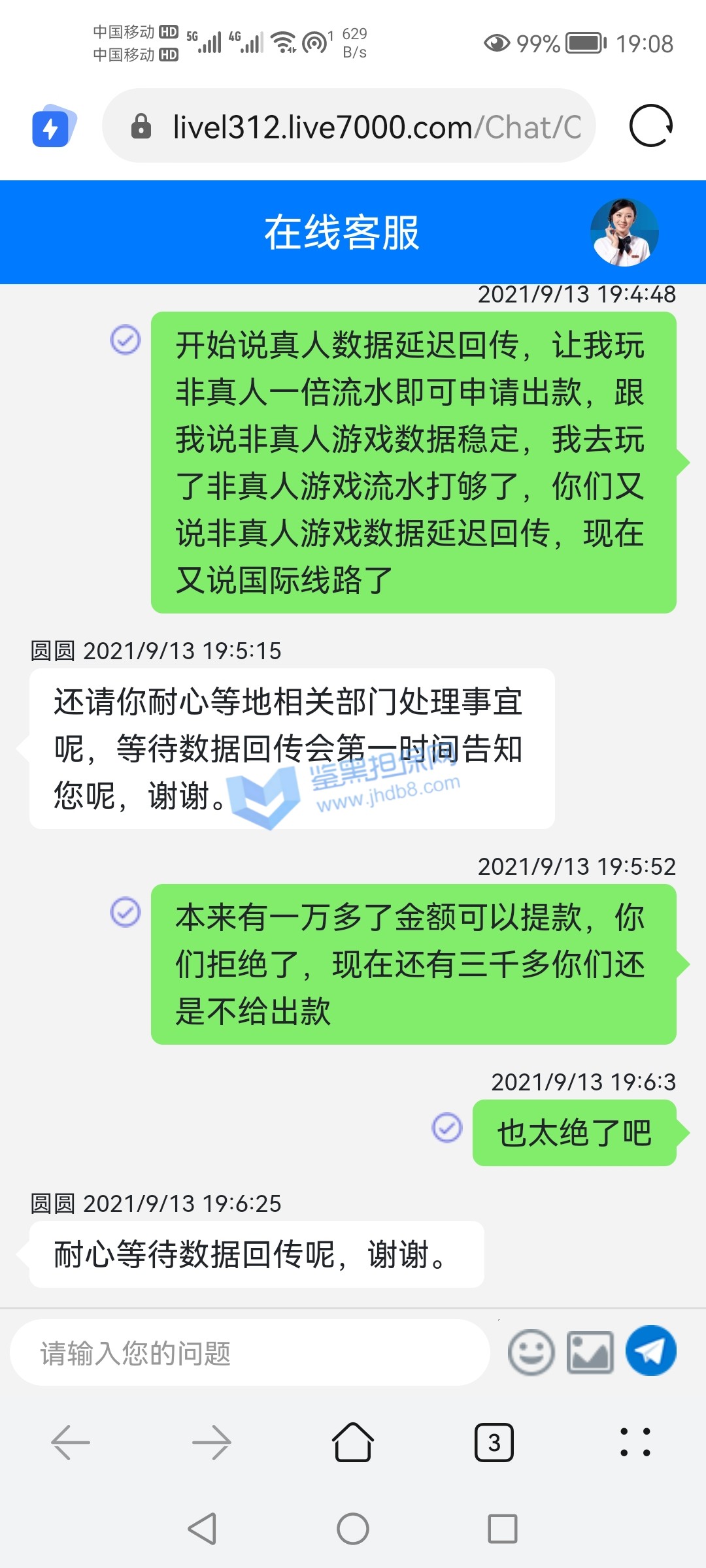The height and width of the screenshot is (1568, 706).
Task: Open the browser home page
Action: (x=353, y=1442)
